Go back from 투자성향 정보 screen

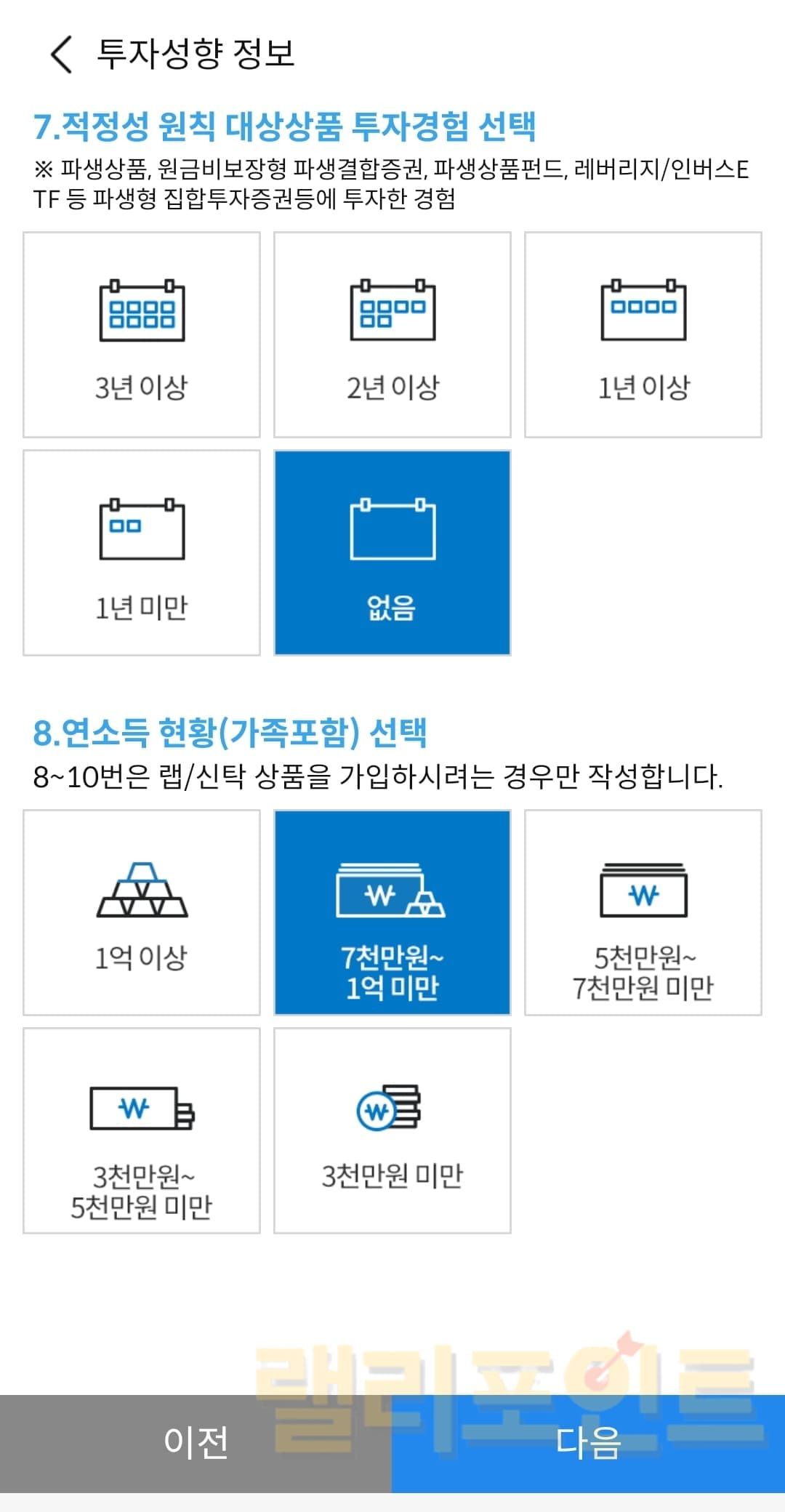(62, 55)
